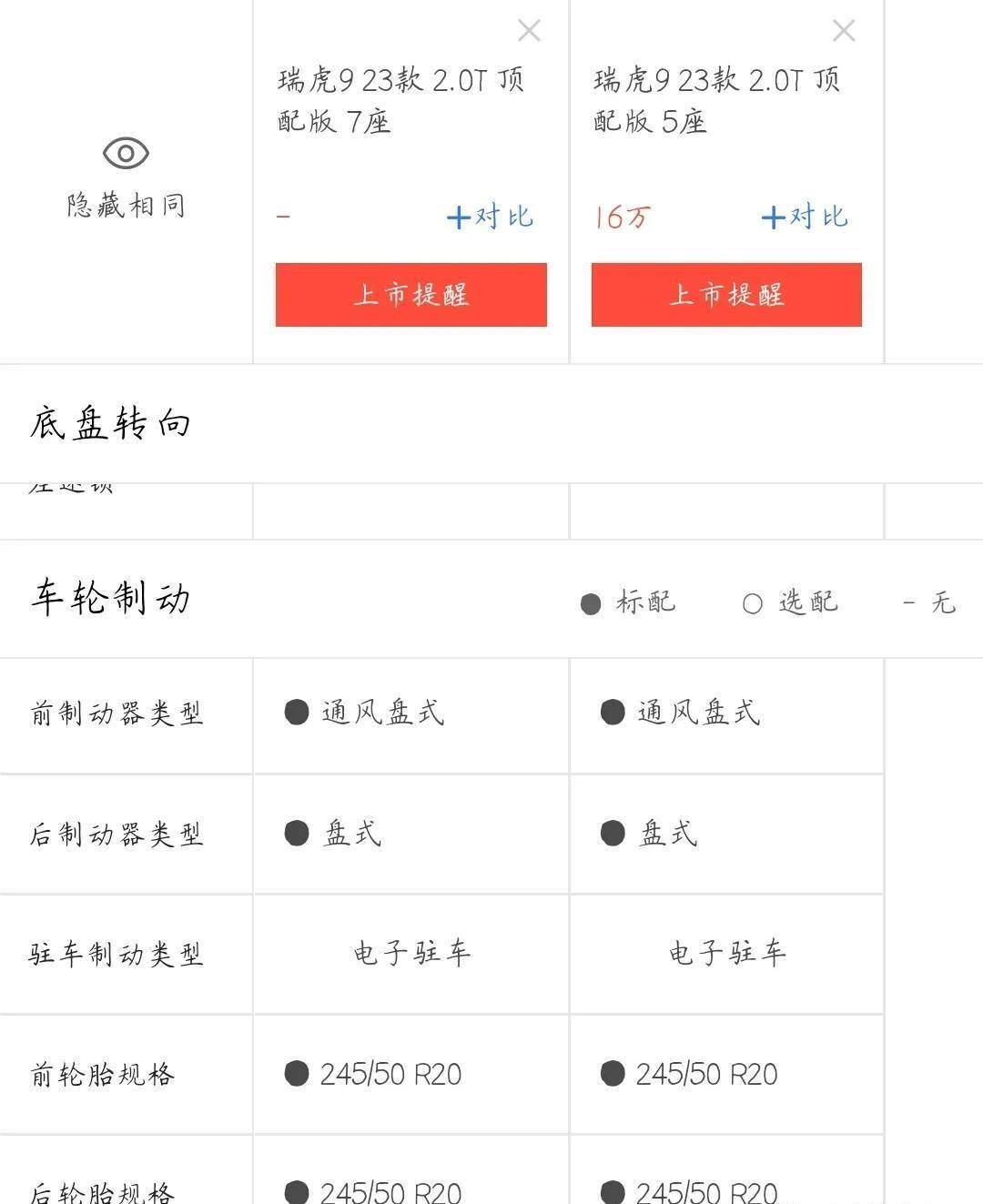The height and width of the screenshot is (1204, 983).
Task: Set 上市提醒 for the 5座 model
Action: [x=726, y=295]
